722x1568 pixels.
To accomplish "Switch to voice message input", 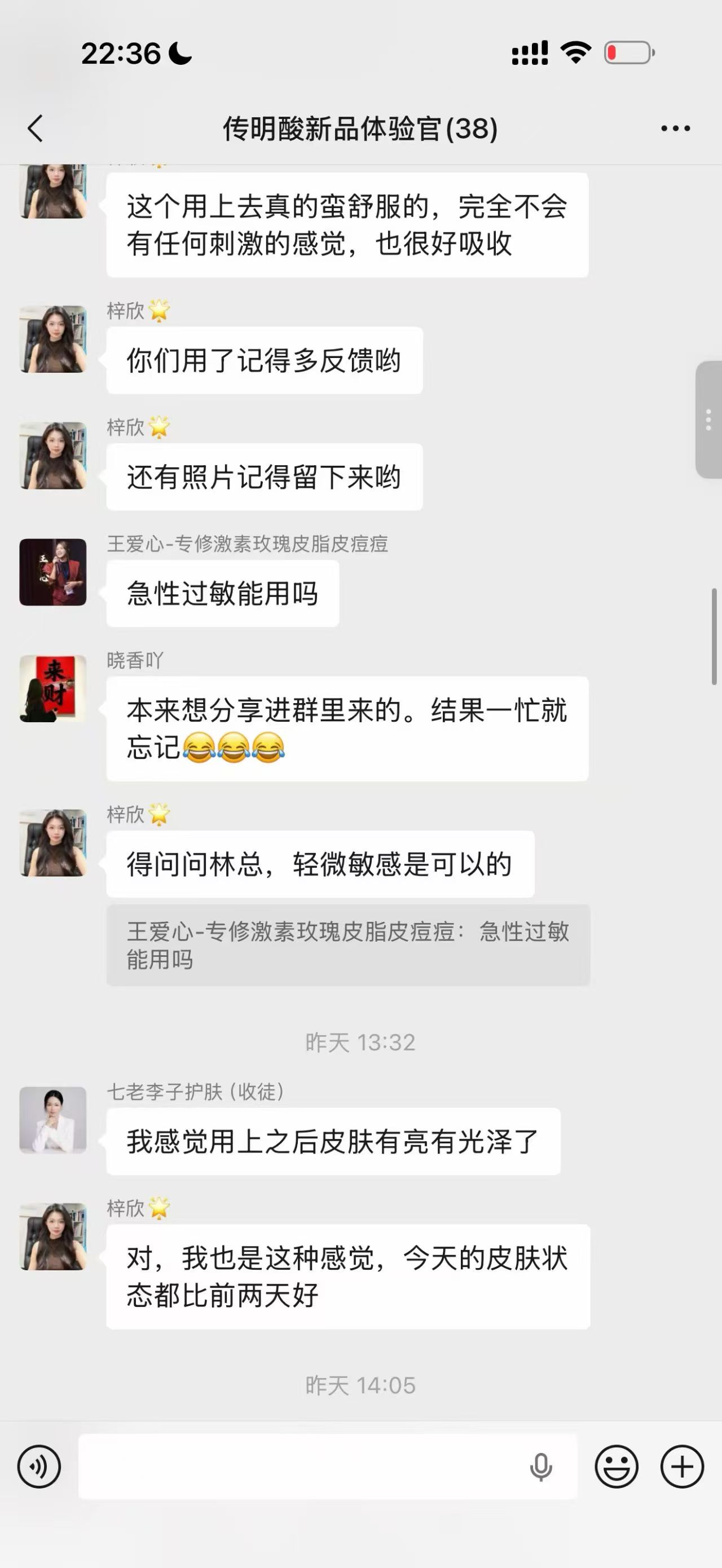I will click(x=39, y=1467).
